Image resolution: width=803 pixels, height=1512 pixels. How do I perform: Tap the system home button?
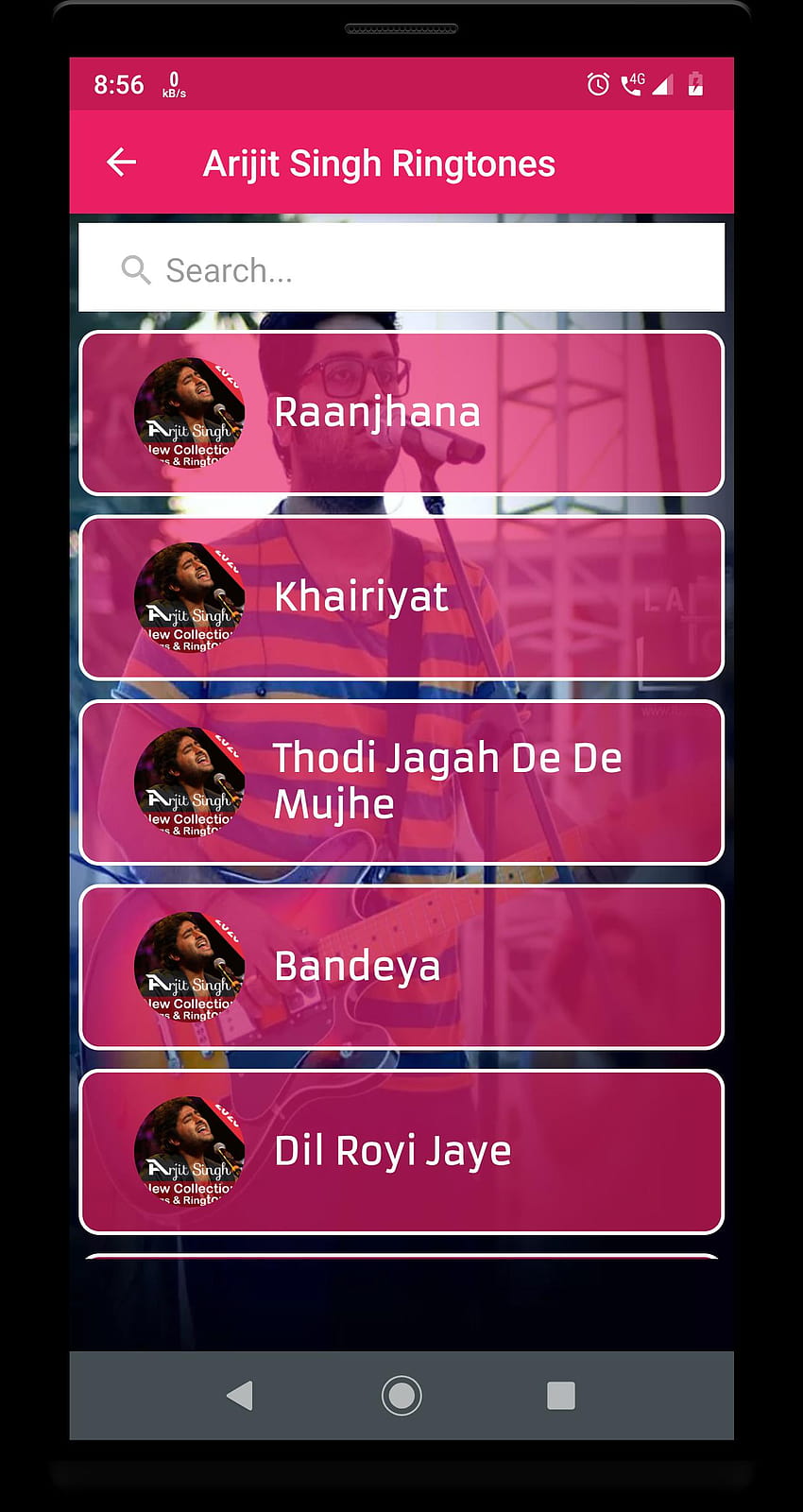click(x=401, y=1396)
